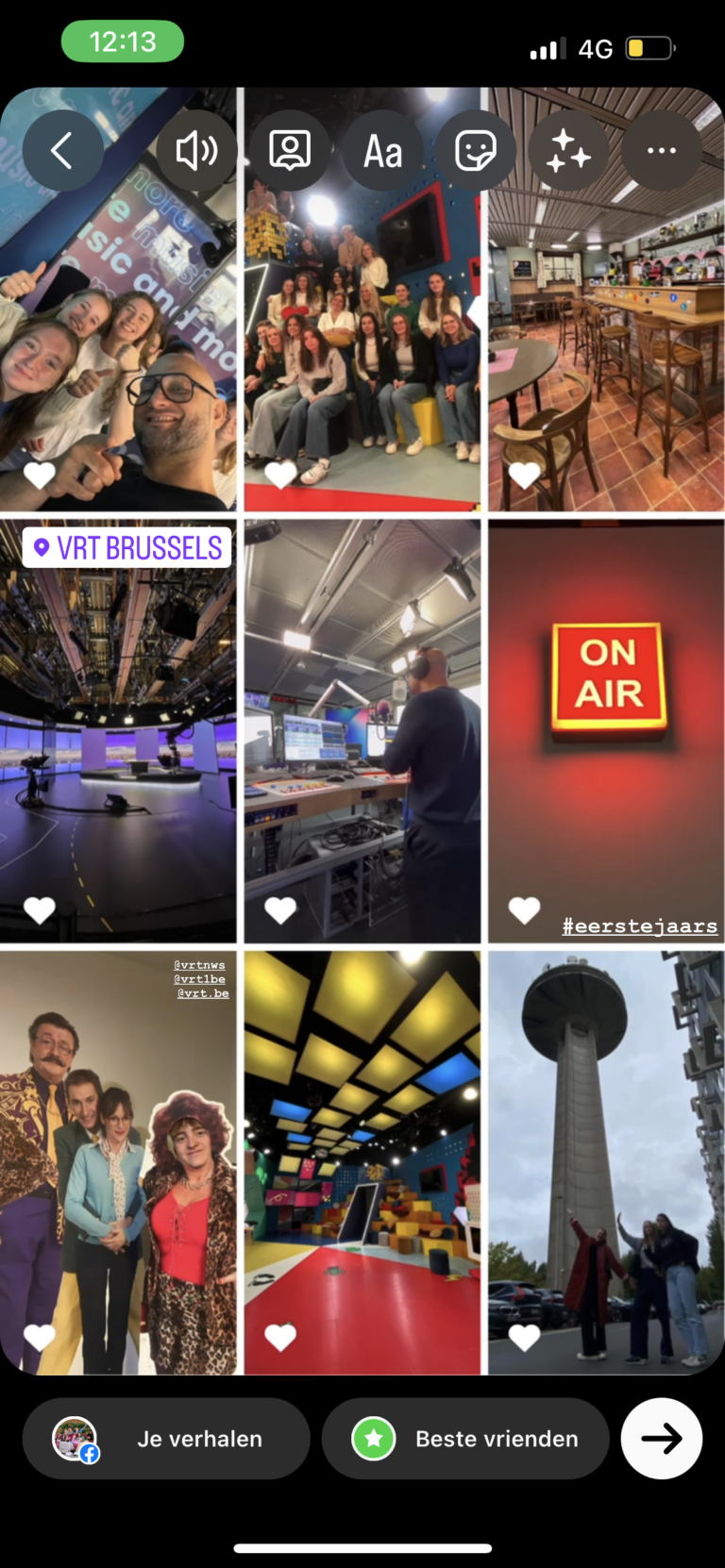
Task: Open the sticker picker
Action: tap(476, 150)
